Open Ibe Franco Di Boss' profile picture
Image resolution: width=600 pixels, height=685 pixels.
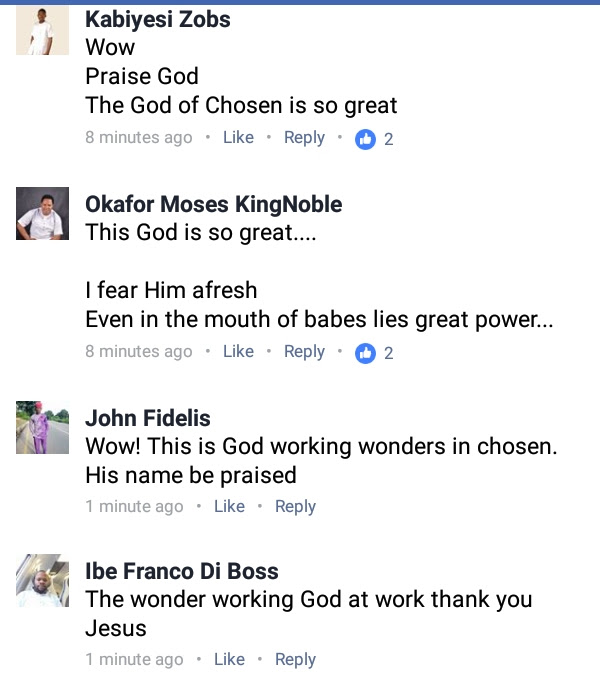coord(43,580)
